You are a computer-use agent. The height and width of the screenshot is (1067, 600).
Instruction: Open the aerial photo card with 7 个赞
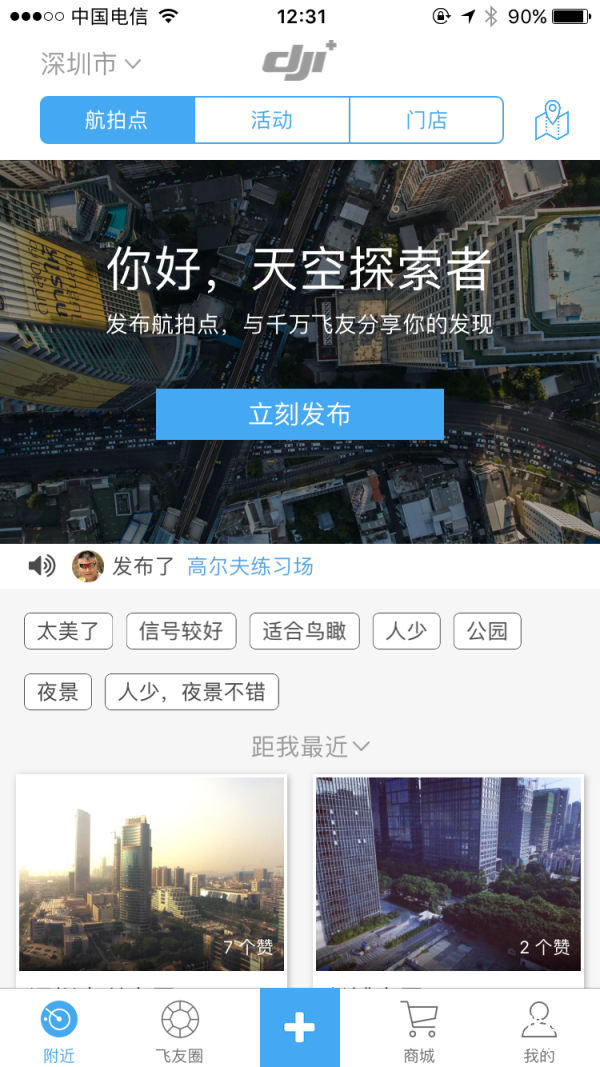coord(151,873)
